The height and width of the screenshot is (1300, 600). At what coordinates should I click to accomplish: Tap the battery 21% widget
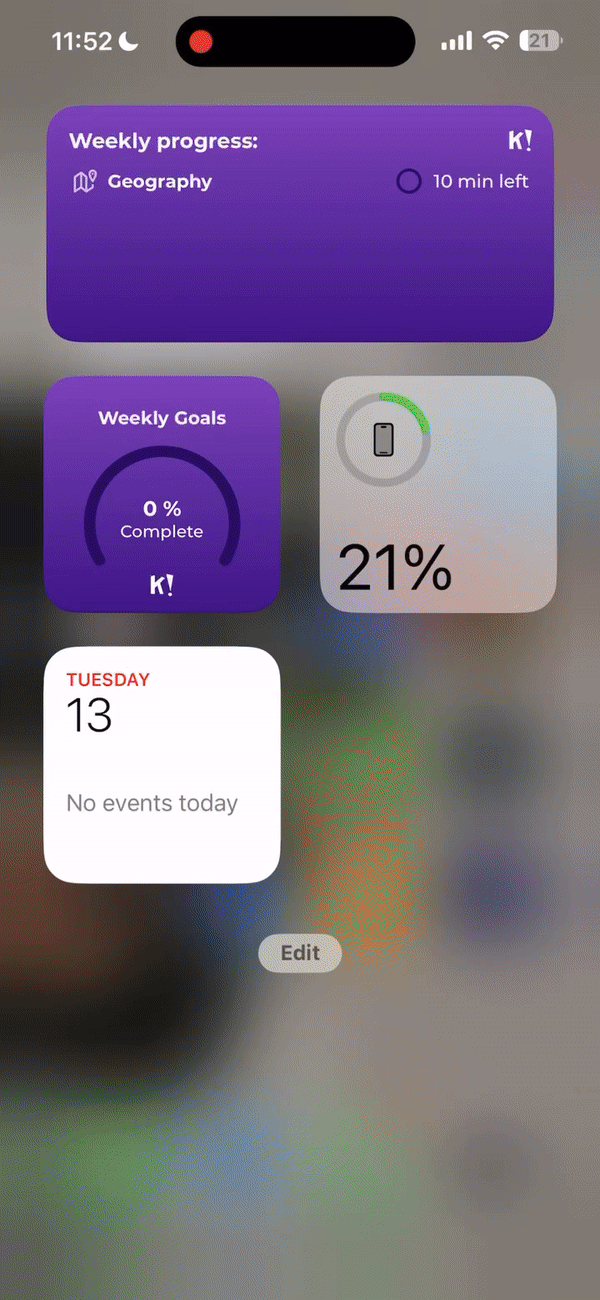438,494
